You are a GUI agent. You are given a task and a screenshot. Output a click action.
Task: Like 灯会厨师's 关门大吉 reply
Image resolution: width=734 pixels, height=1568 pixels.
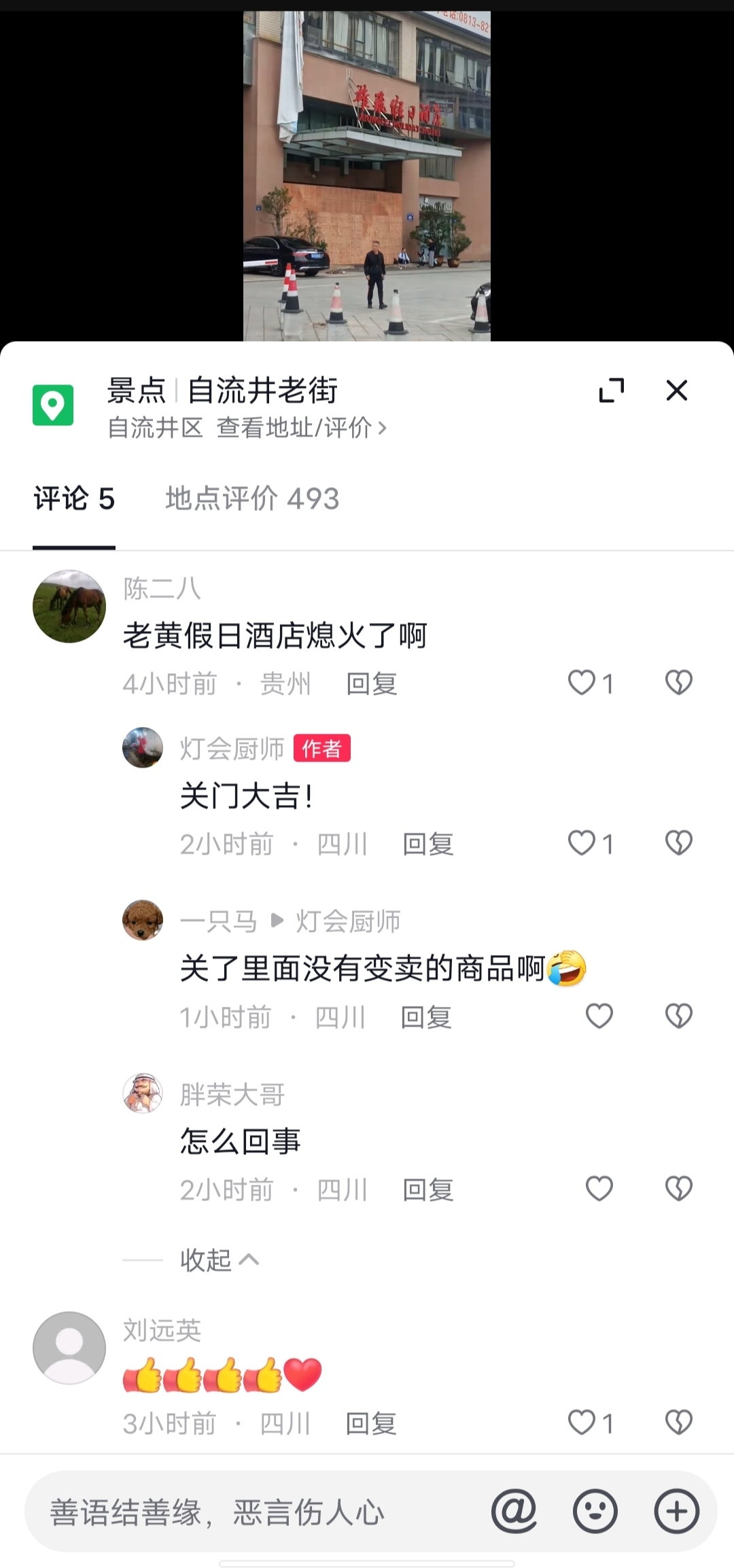click(x=582, y=844)
